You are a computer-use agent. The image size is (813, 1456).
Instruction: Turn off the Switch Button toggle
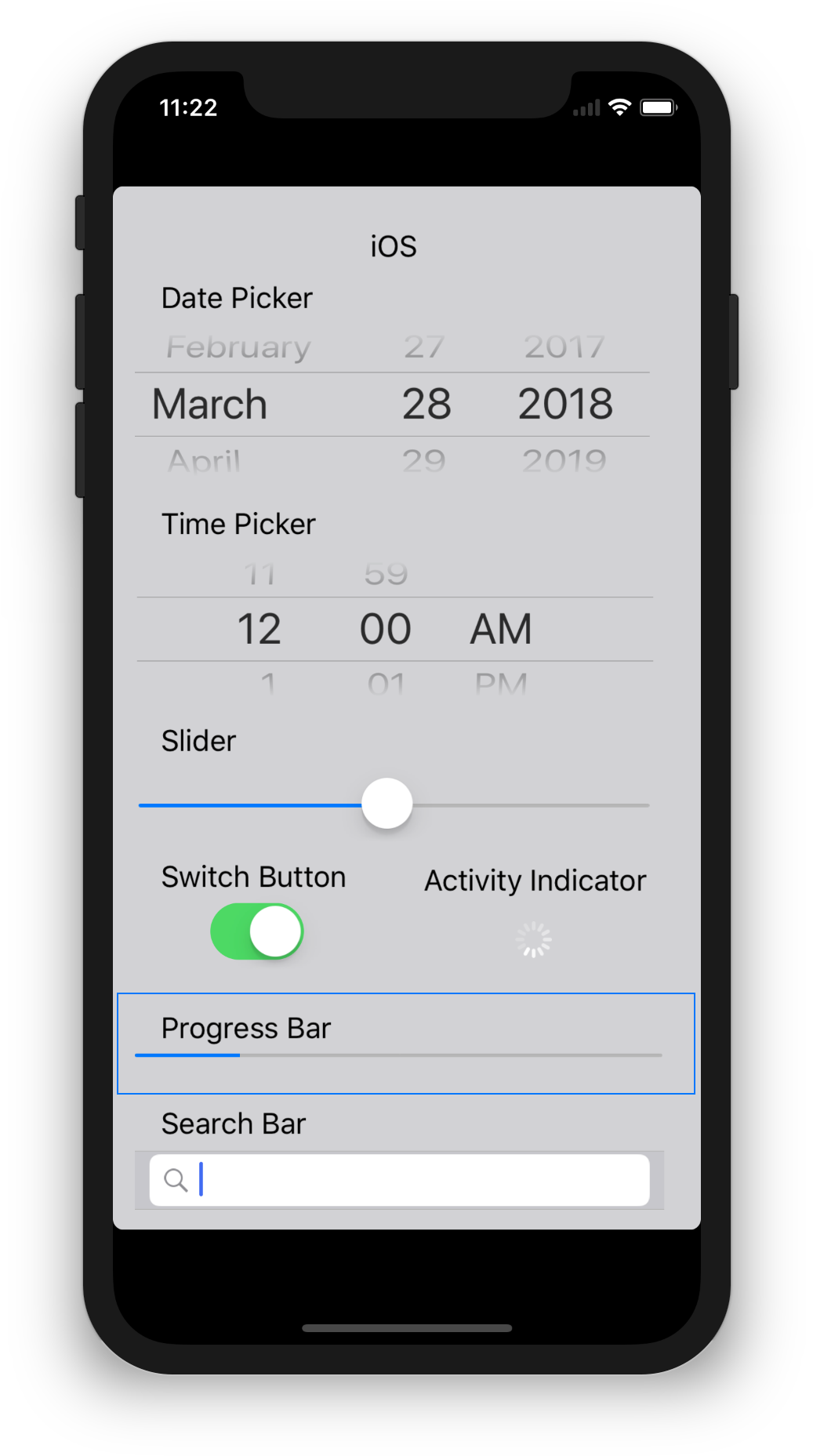pyautogui.click(x=257, y=931)
